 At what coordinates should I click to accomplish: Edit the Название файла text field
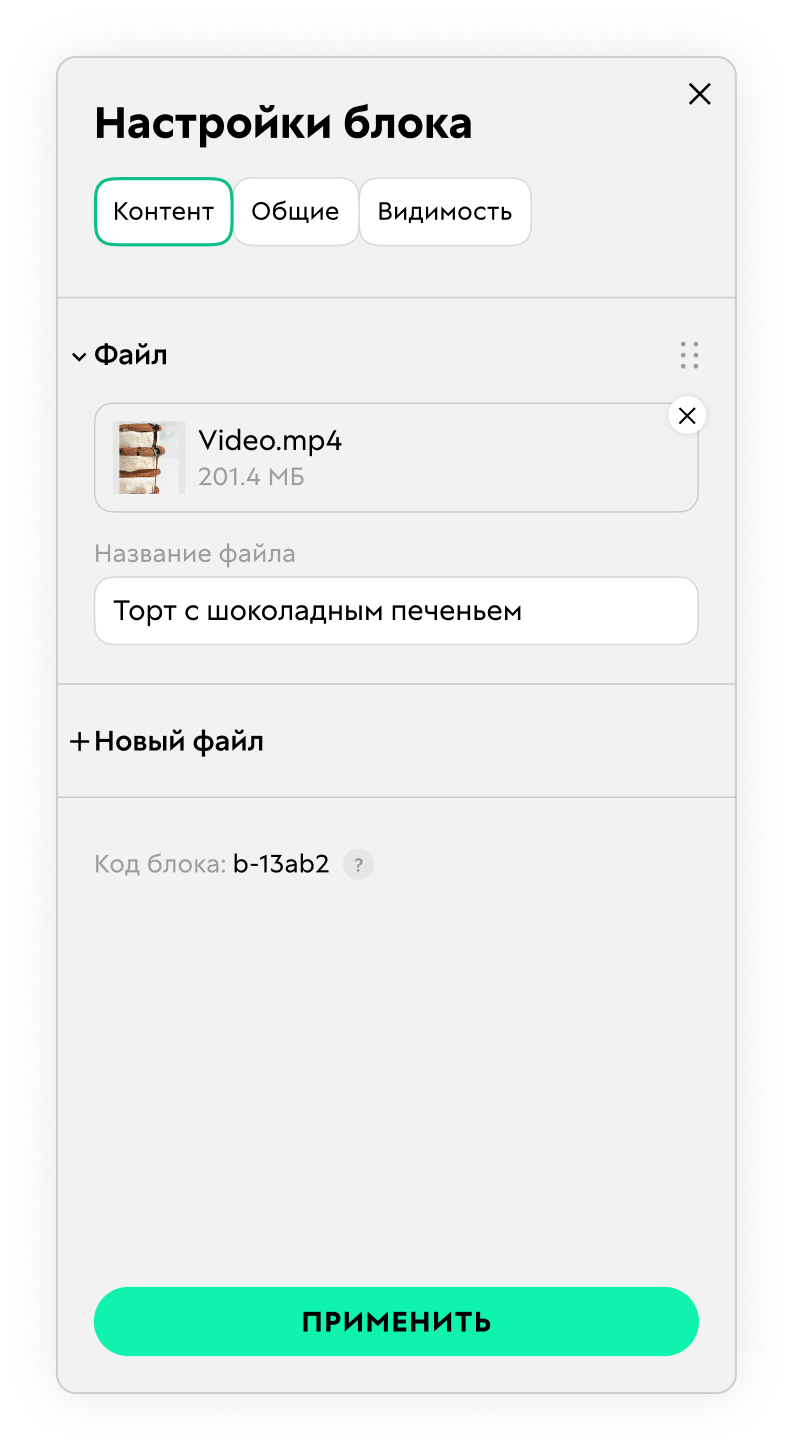(x=395, y=610)
